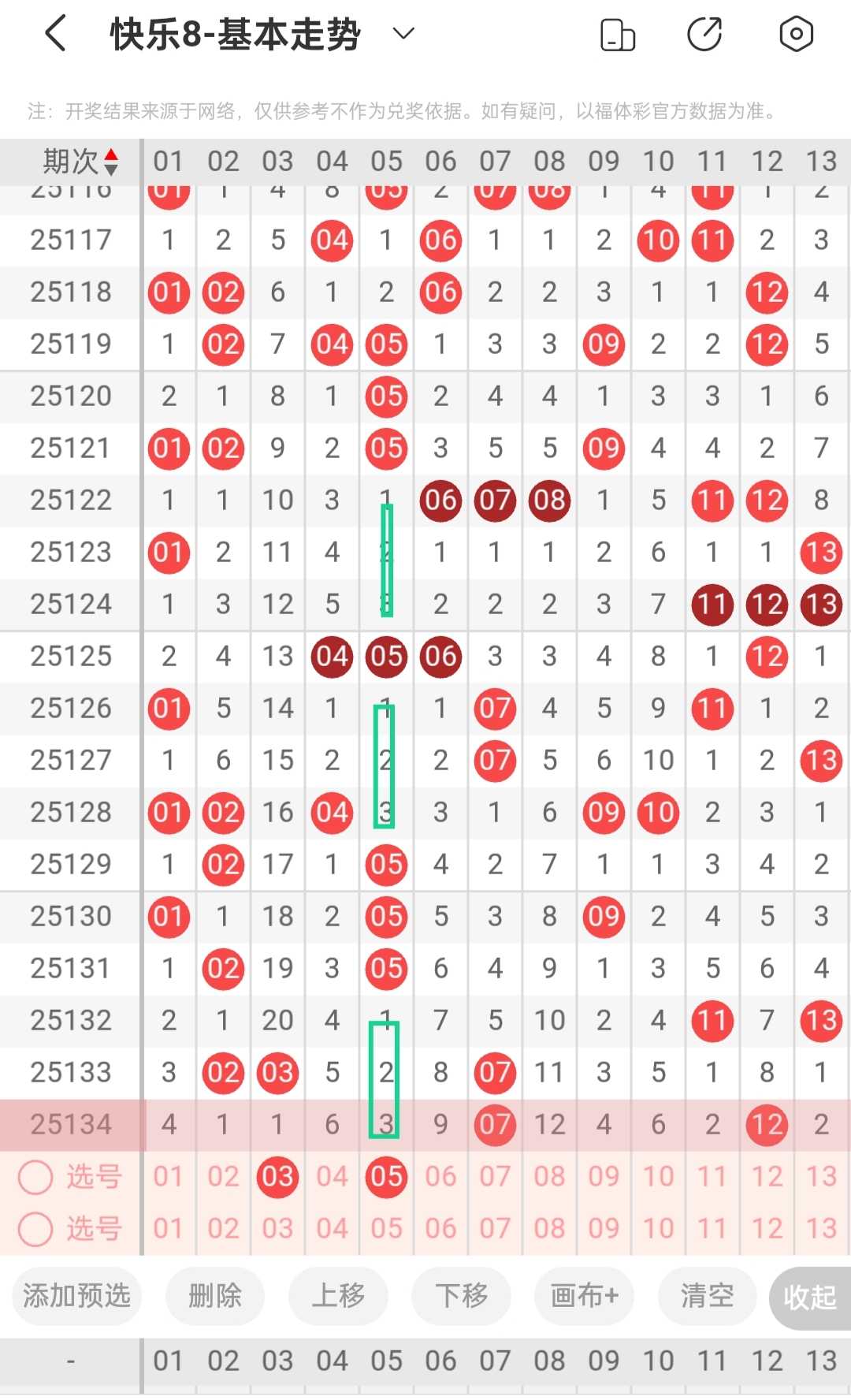
Task: Deselect the highlighted 03 in the 选号 row
Action: point(277,1176)
